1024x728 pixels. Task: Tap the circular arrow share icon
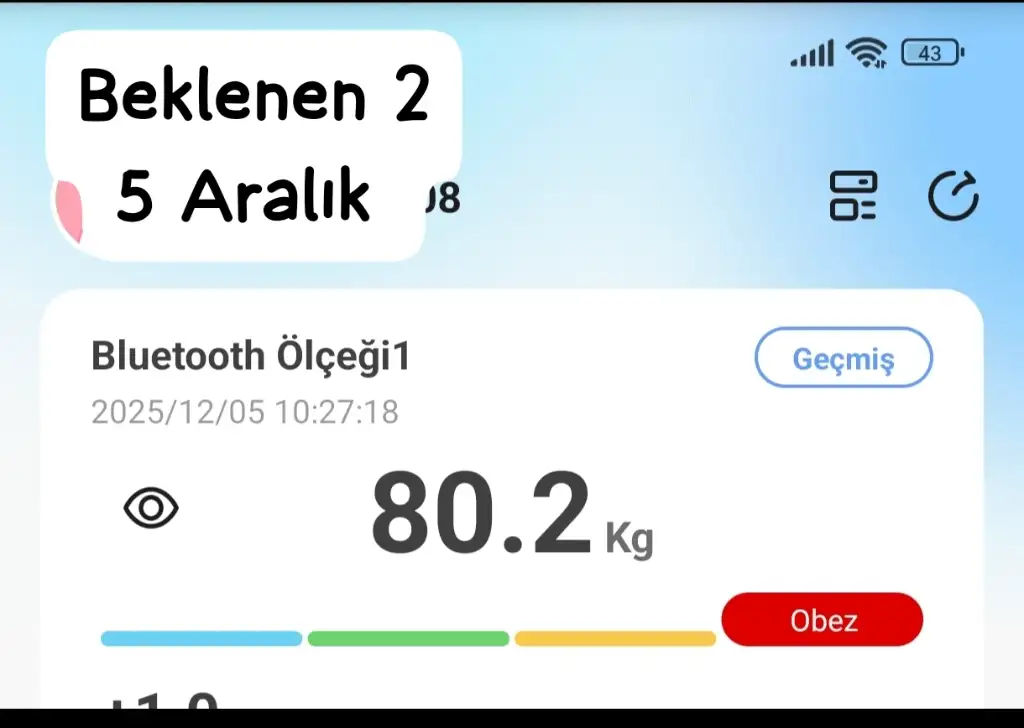coord(952,196)
